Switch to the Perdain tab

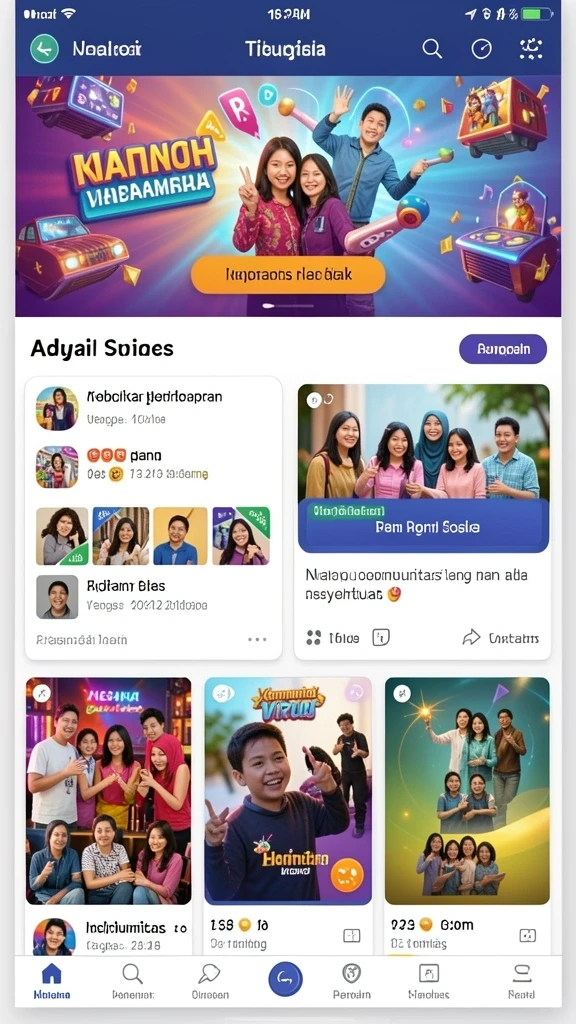point(352,982)
